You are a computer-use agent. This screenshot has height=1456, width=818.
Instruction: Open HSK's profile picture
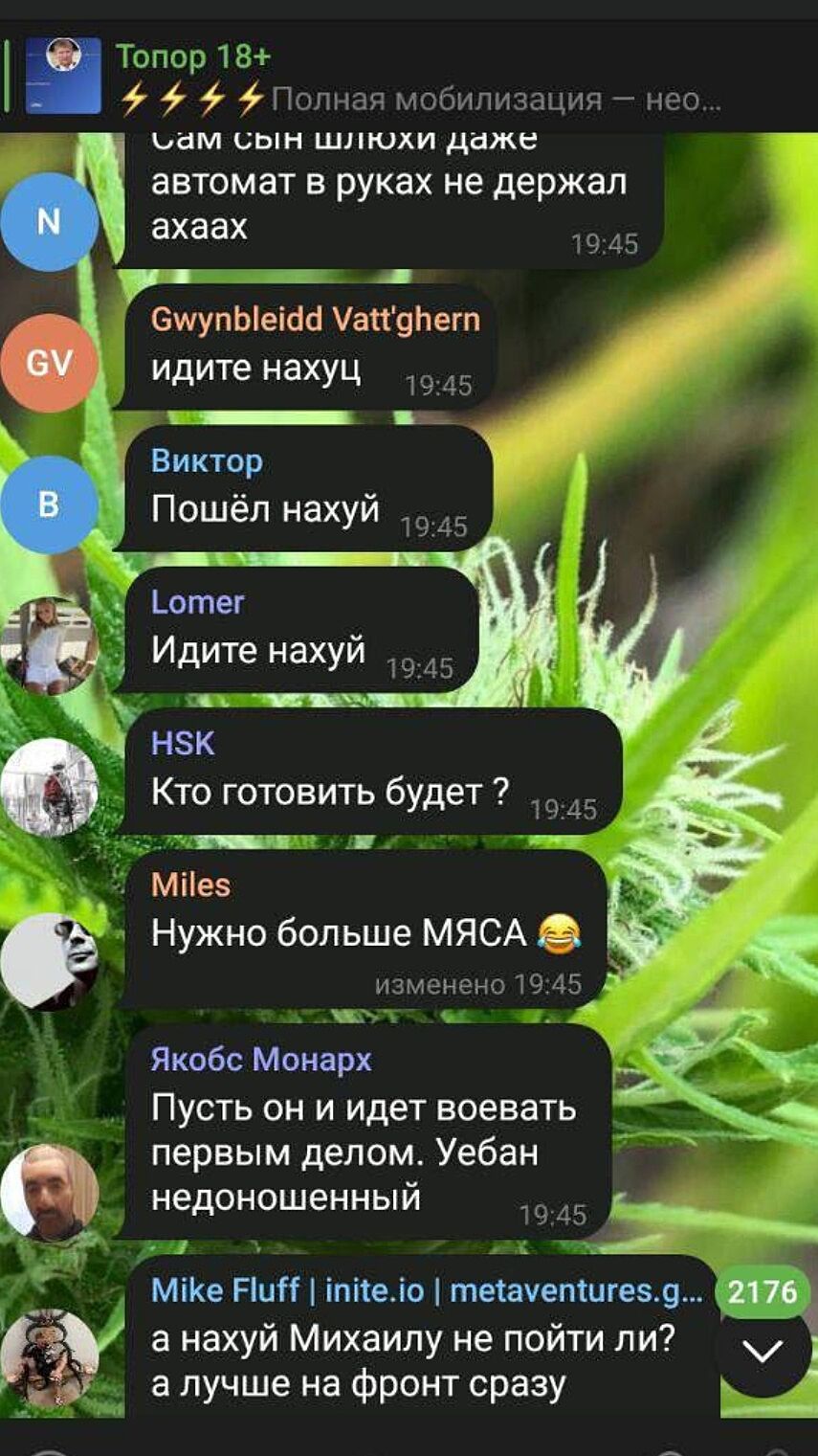point(49,787)
